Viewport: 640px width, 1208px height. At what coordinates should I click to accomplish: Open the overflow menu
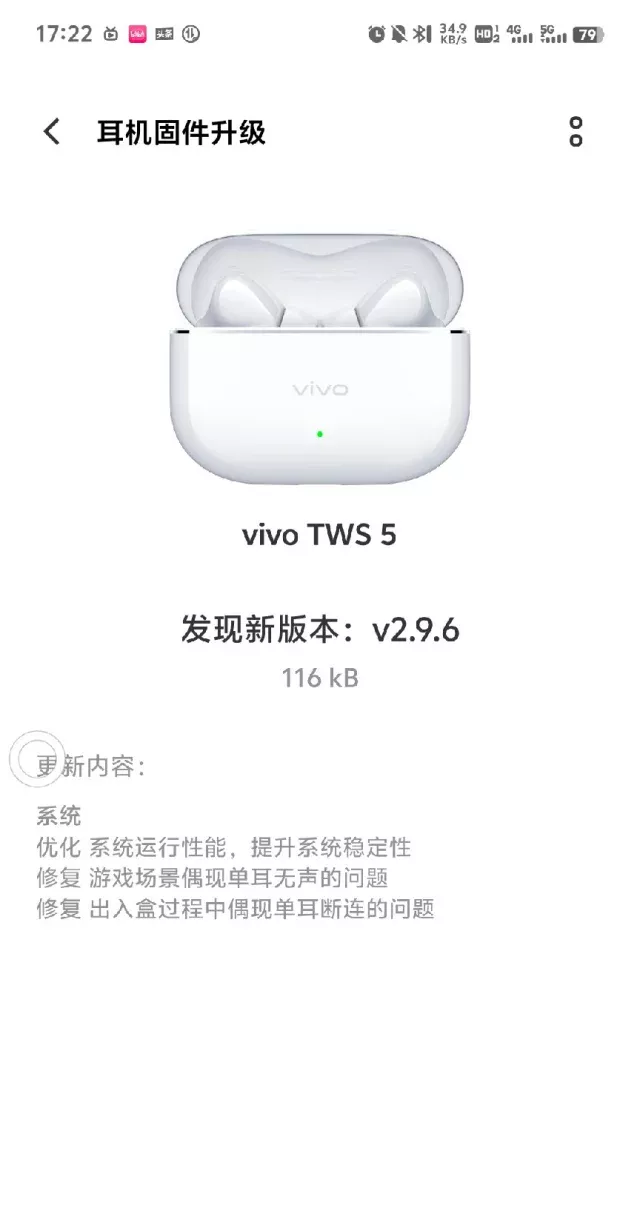(575, 132)
